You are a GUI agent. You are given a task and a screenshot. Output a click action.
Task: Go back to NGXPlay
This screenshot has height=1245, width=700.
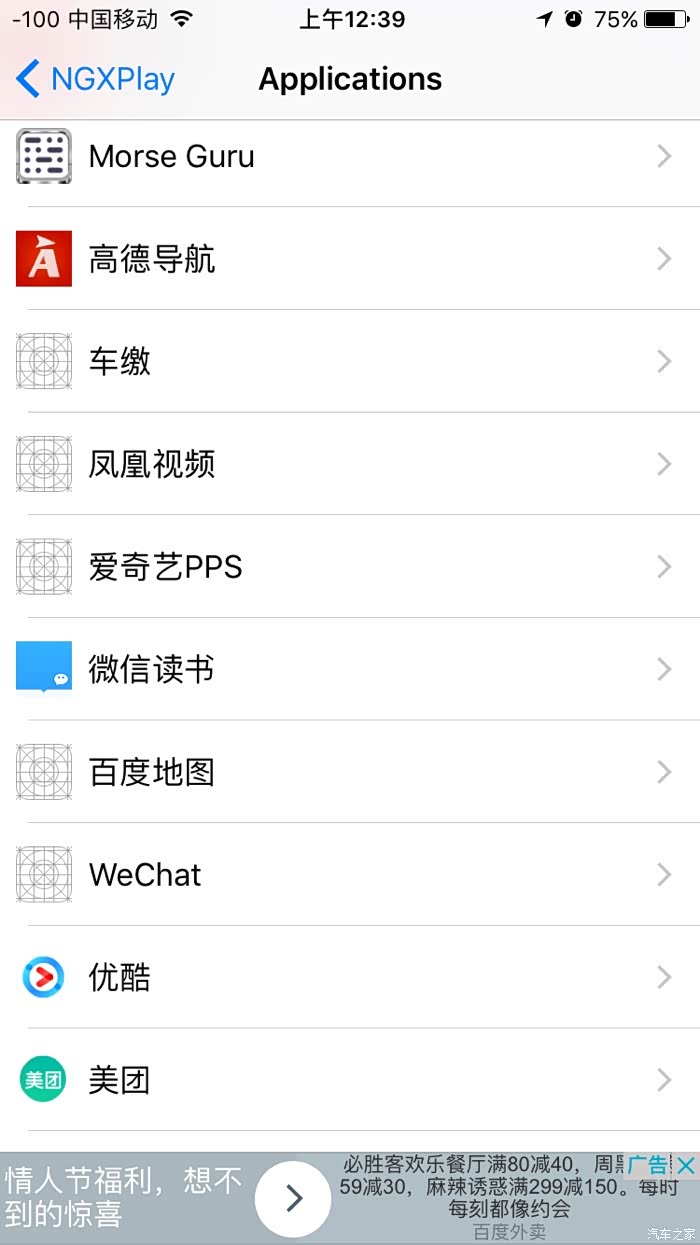[x=96, y=79]
